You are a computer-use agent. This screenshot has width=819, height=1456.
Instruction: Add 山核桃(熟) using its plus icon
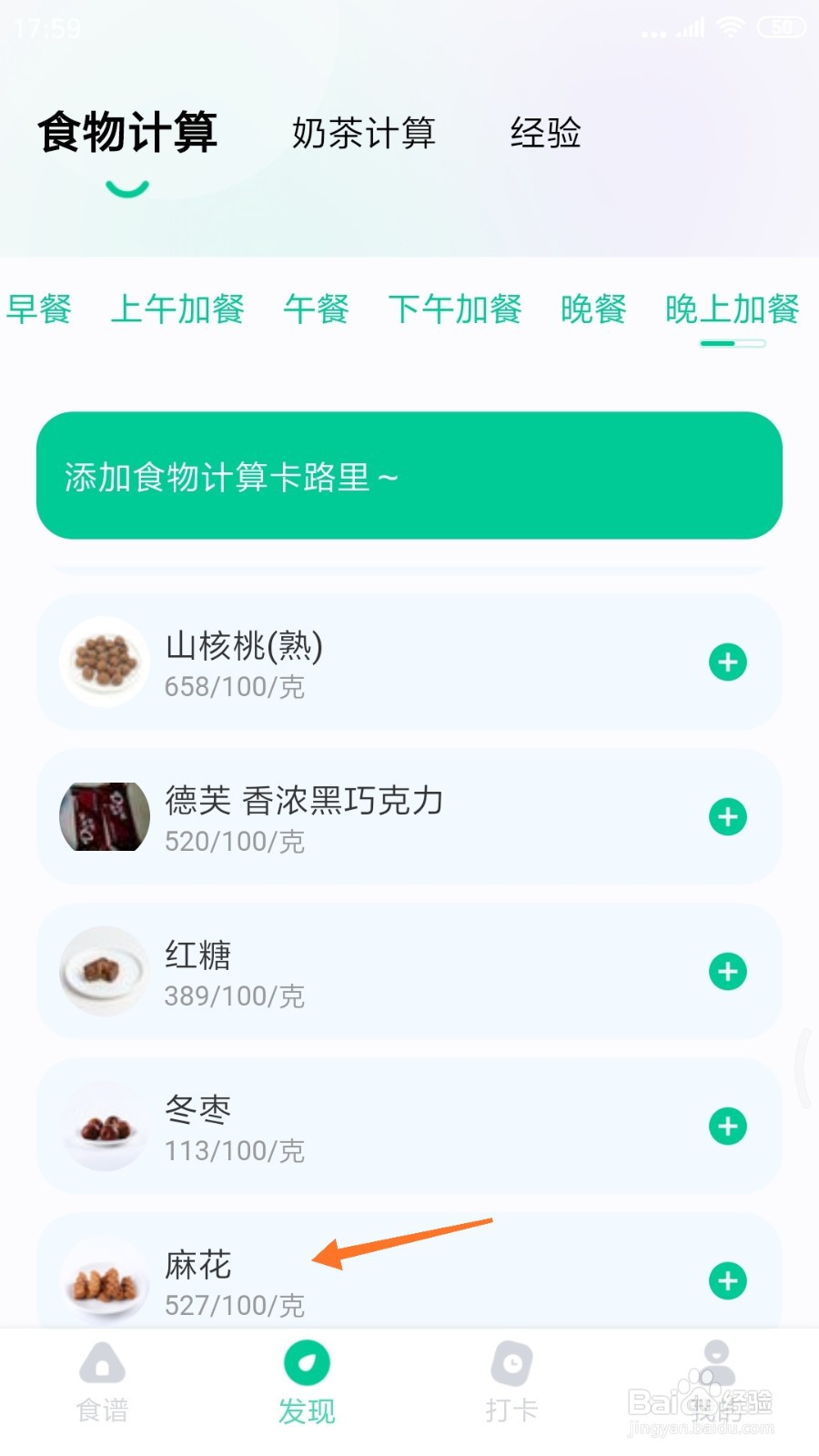pyautogui.click(x=727, y=662)
